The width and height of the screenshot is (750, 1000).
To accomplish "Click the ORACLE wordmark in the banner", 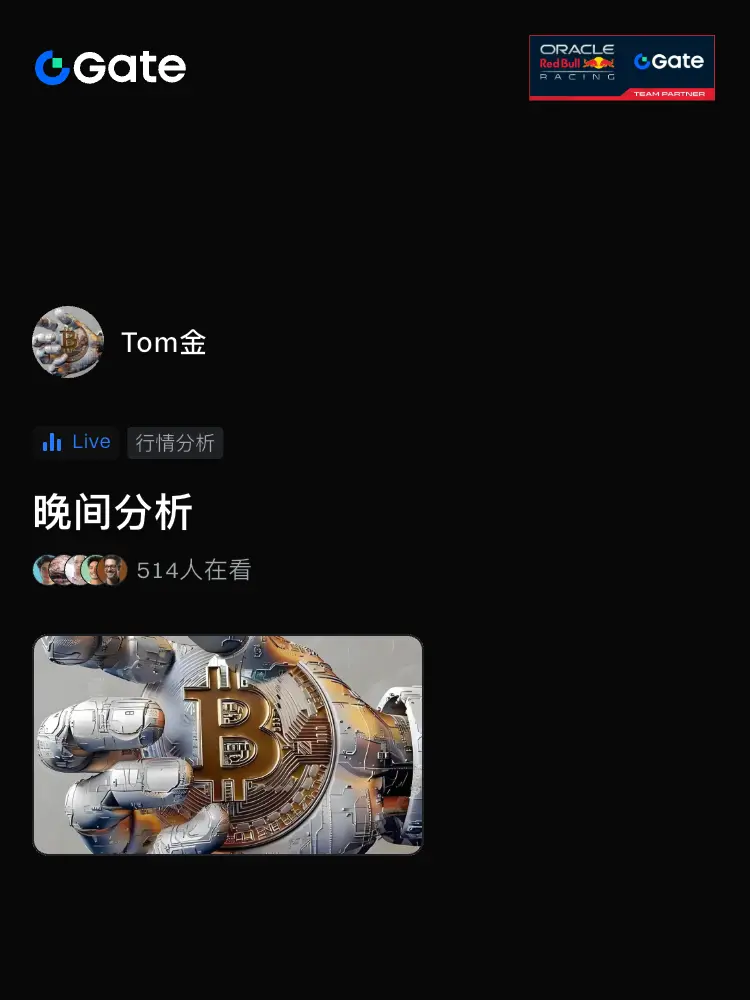I will tap(577, 48).
